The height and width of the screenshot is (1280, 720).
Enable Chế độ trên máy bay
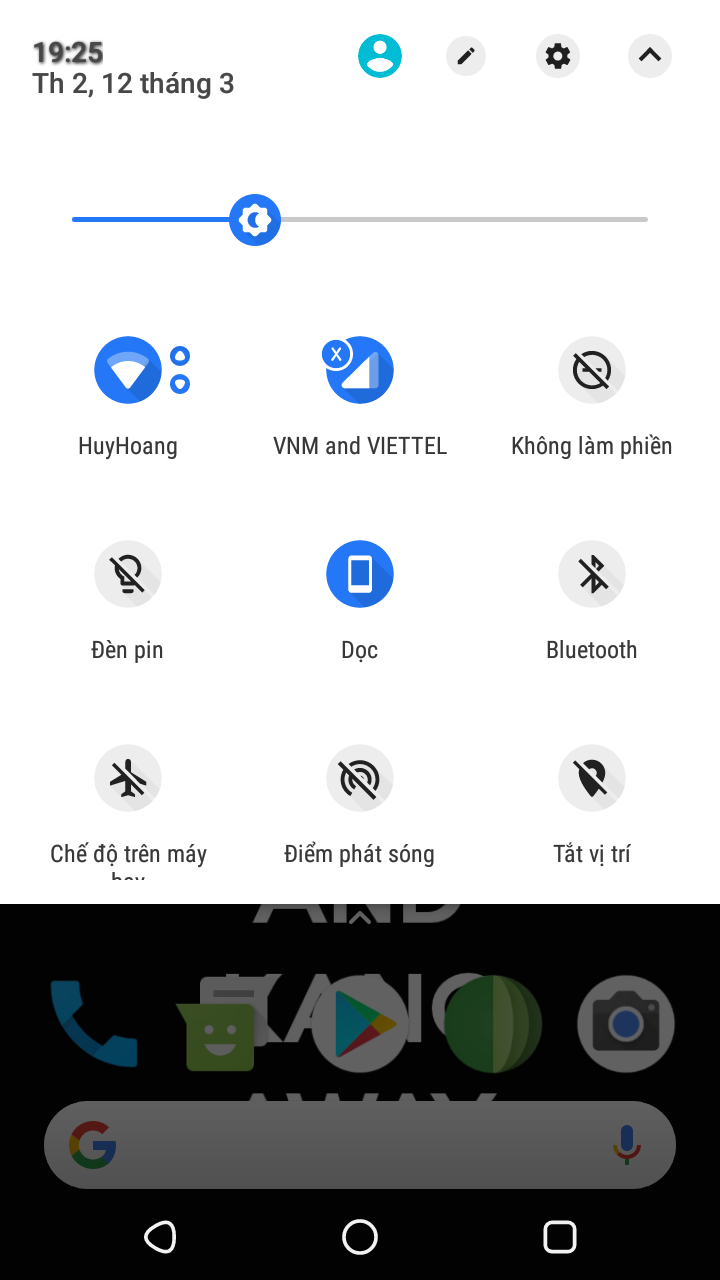[x=128, y=778]
